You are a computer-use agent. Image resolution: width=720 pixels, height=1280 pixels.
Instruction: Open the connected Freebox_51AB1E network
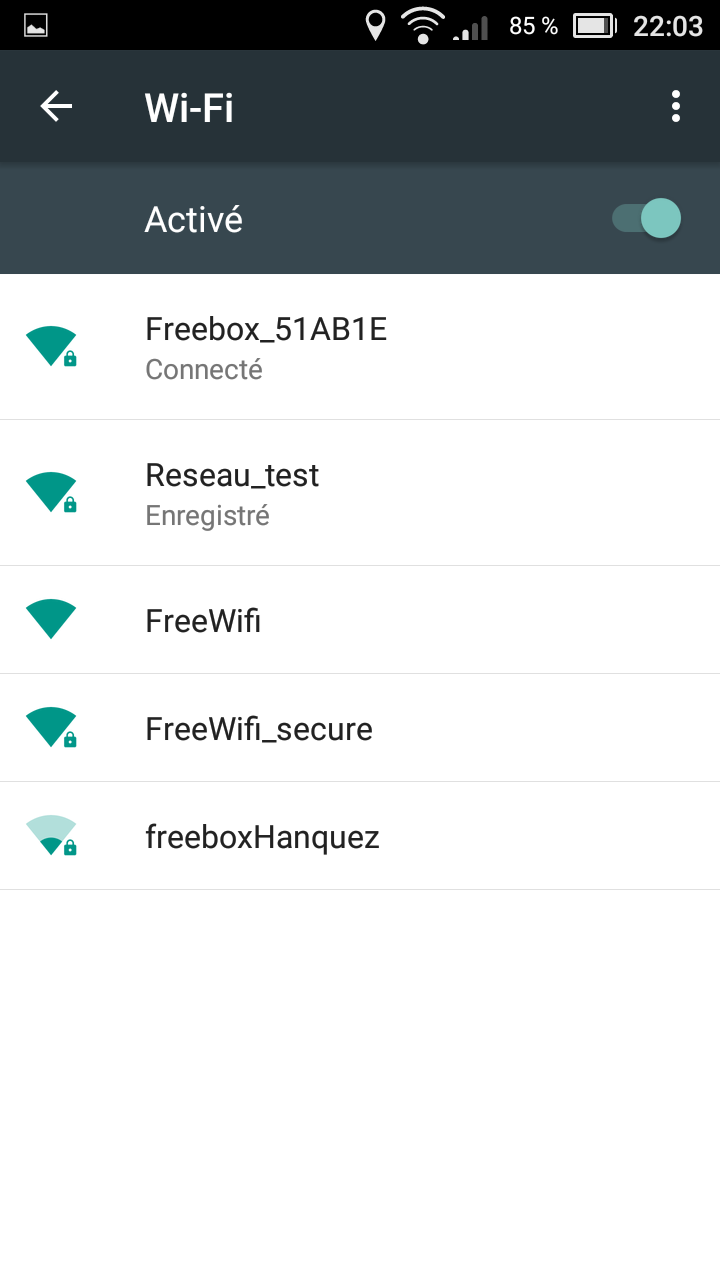click(360, 347)
